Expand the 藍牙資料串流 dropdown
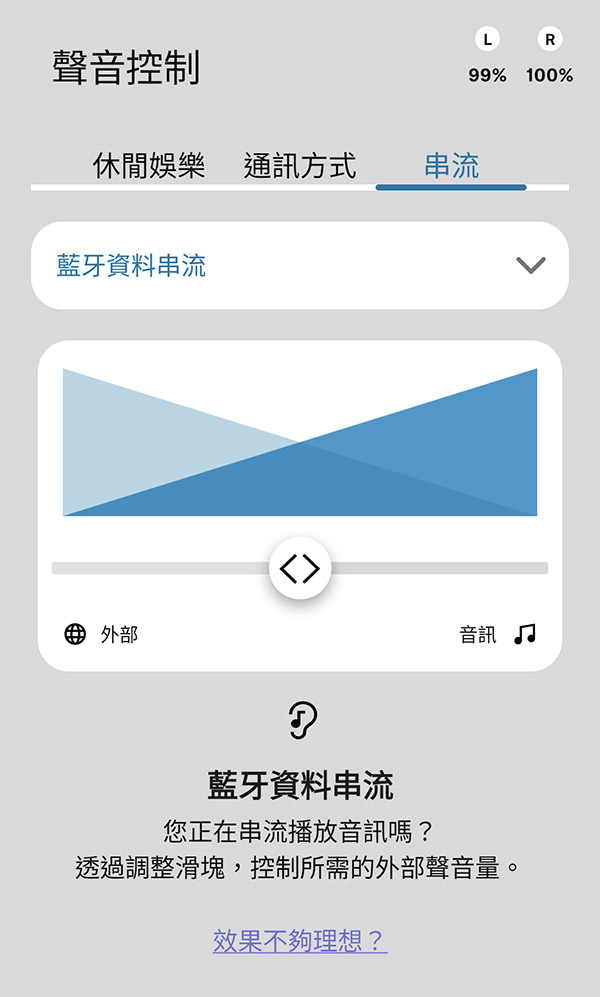This screenshot has width=600, height=997. [x=530, y=265]
